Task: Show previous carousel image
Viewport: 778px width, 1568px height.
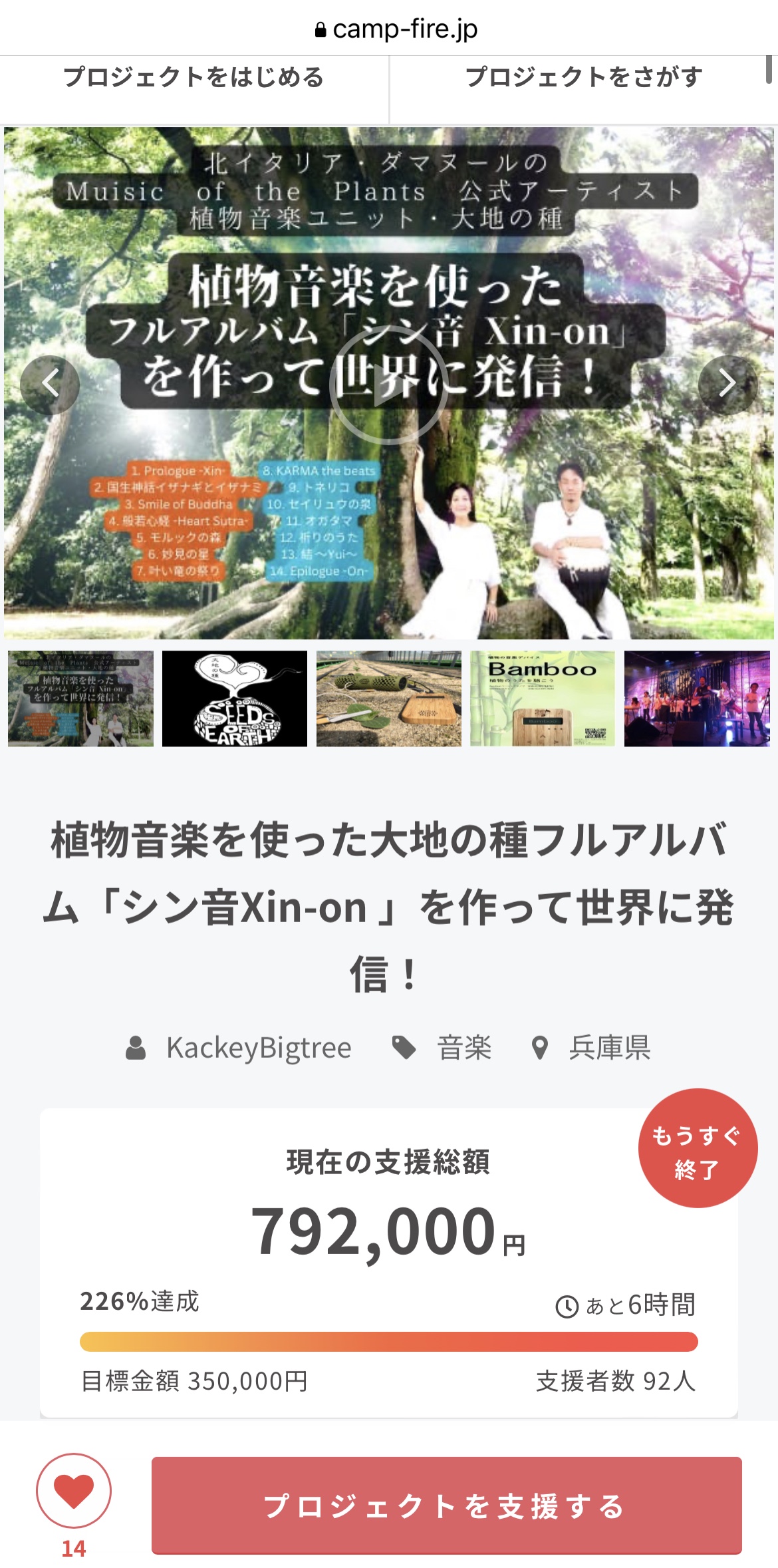Action: 50,385
